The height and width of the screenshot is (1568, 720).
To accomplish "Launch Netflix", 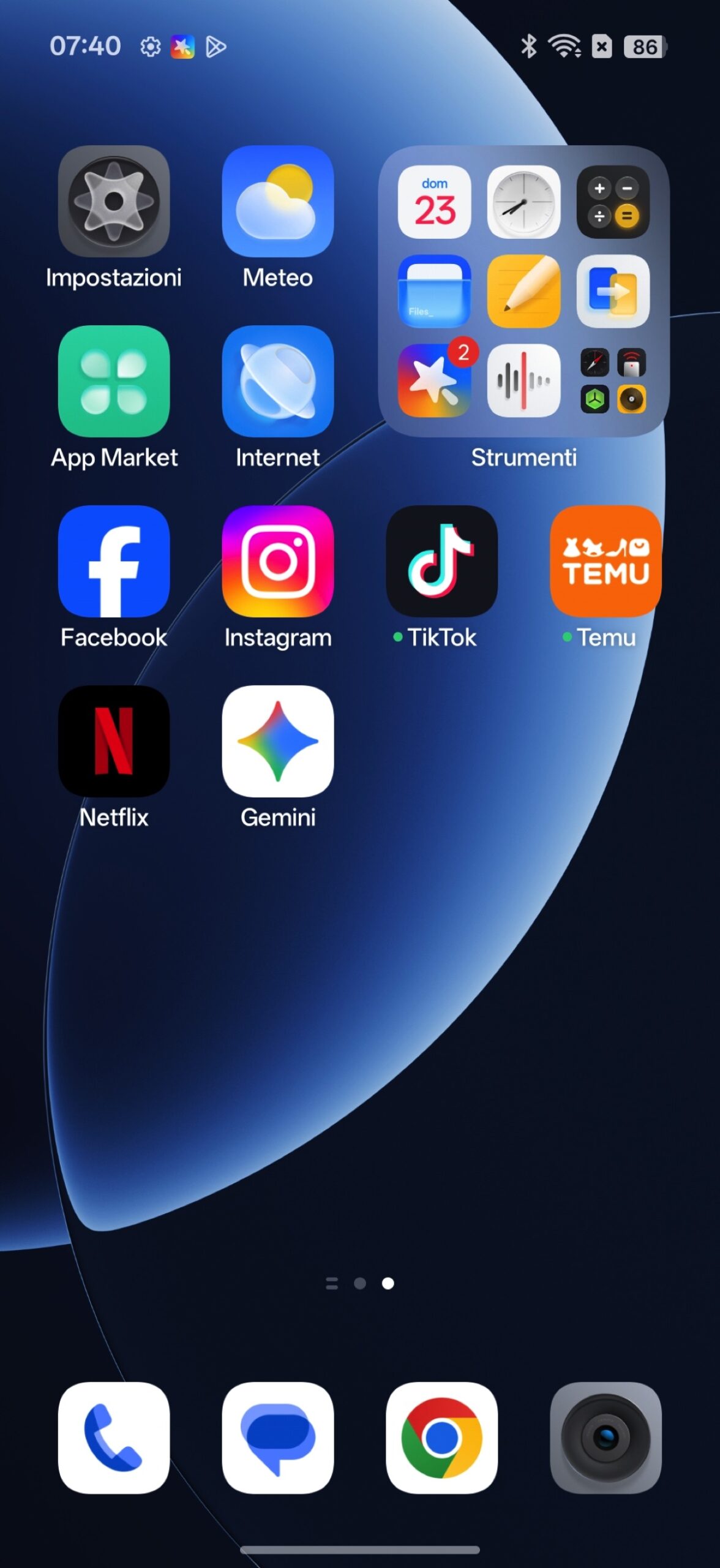I will pos(113,741).
